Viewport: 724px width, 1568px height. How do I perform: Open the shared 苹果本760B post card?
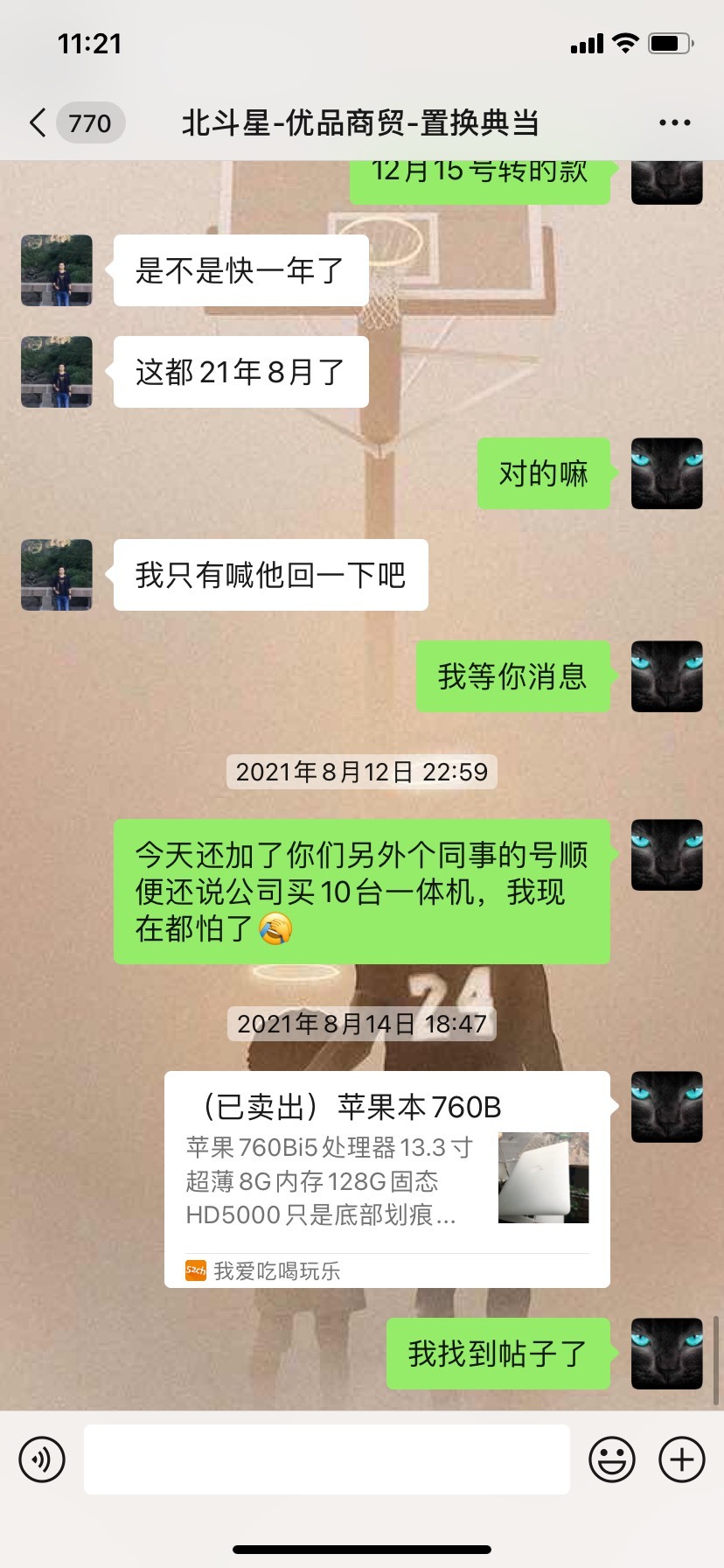point(387,1179)
